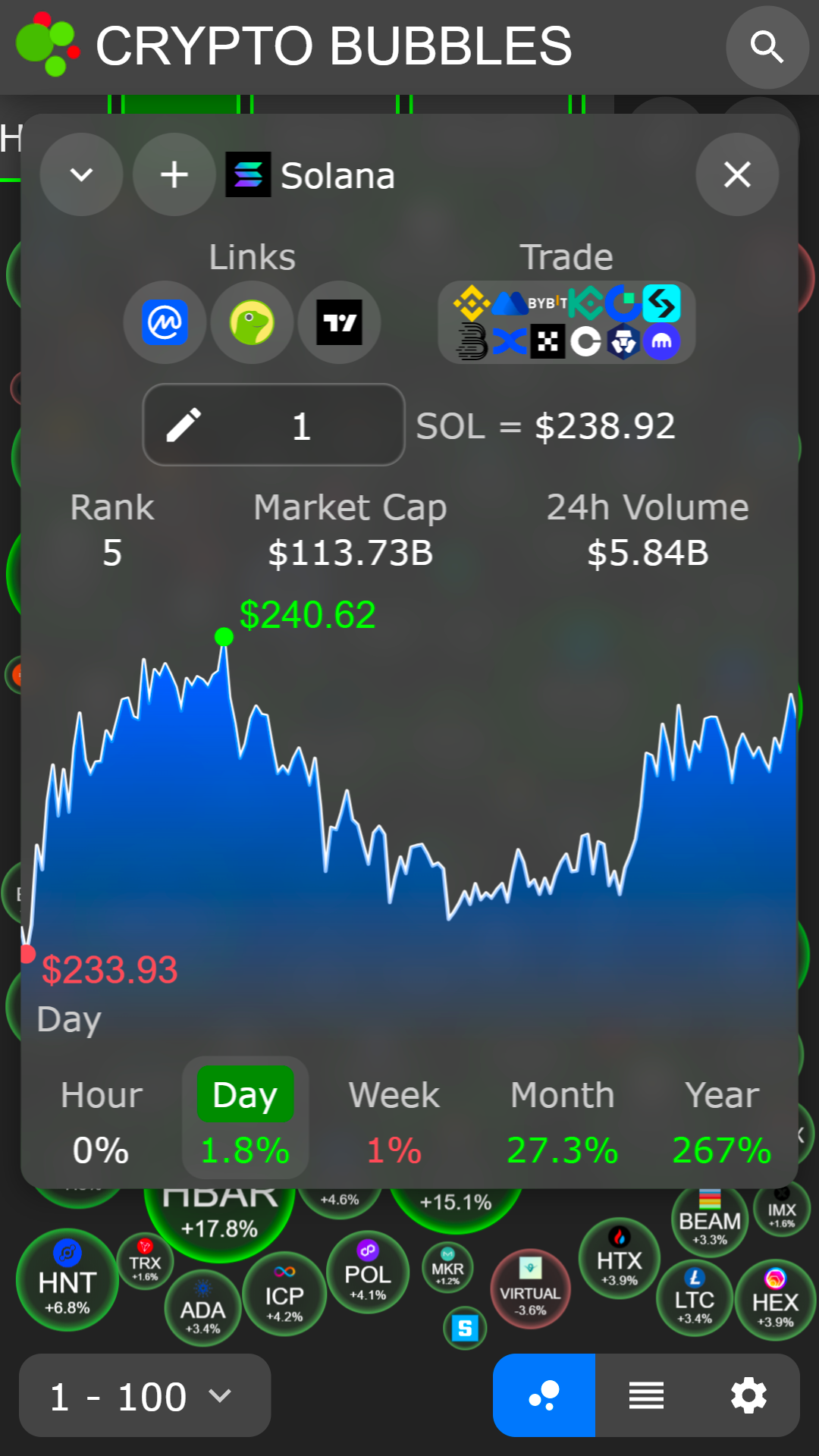This screenshot has height=1456, width=819.
Task: Open Solana chart on TradingView
Action: click(339, 322)
